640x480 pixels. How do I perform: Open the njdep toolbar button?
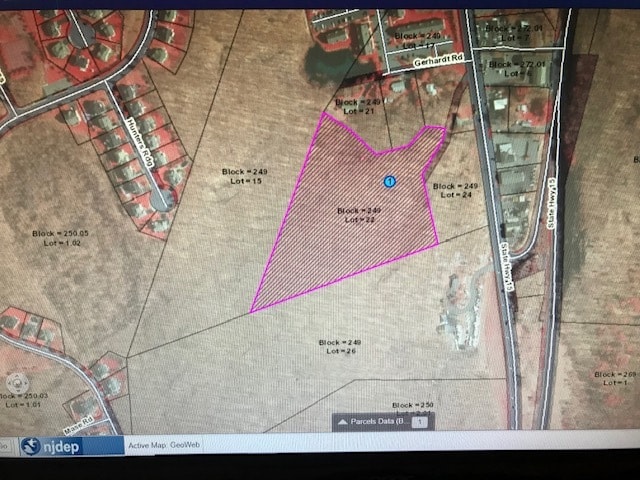[x=62, y=446]
